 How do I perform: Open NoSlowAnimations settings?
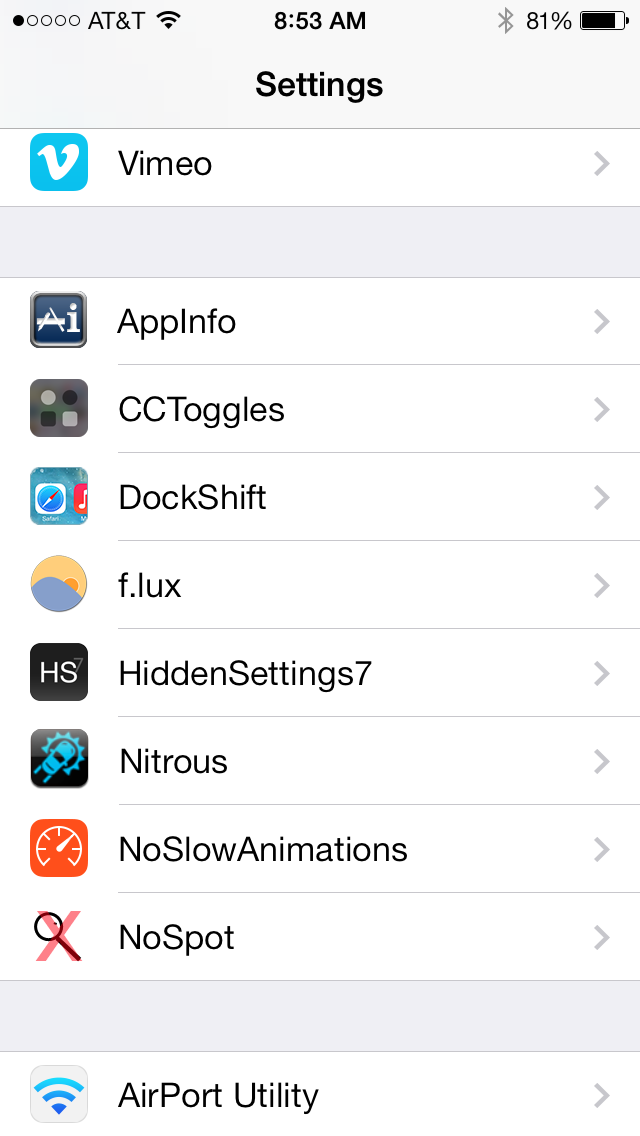(x=320, y=848)
